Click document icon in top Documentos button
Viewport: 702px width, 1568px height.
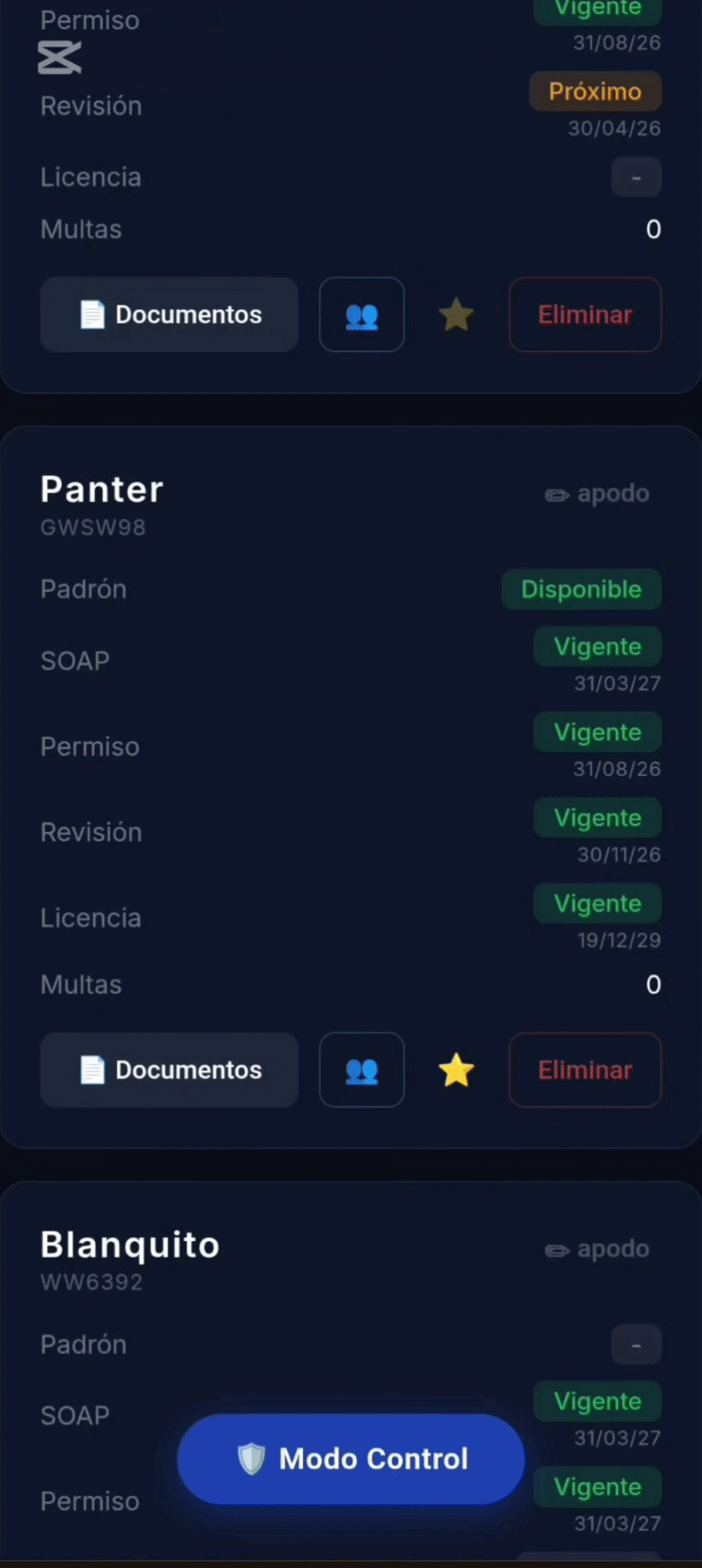point(92,314)
